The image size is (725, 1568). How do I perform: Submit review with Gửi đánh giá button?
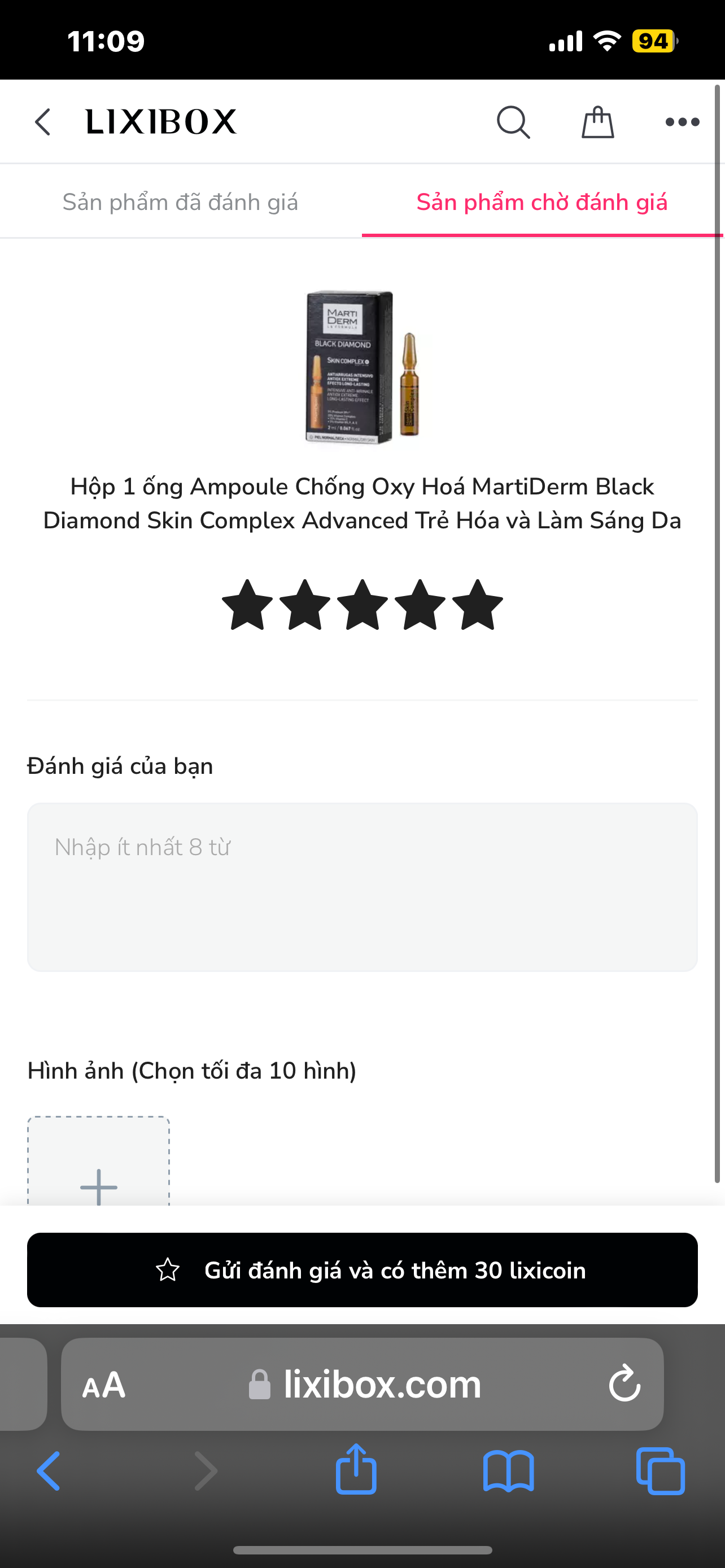pyautogui.click(x=362, y=1270)
